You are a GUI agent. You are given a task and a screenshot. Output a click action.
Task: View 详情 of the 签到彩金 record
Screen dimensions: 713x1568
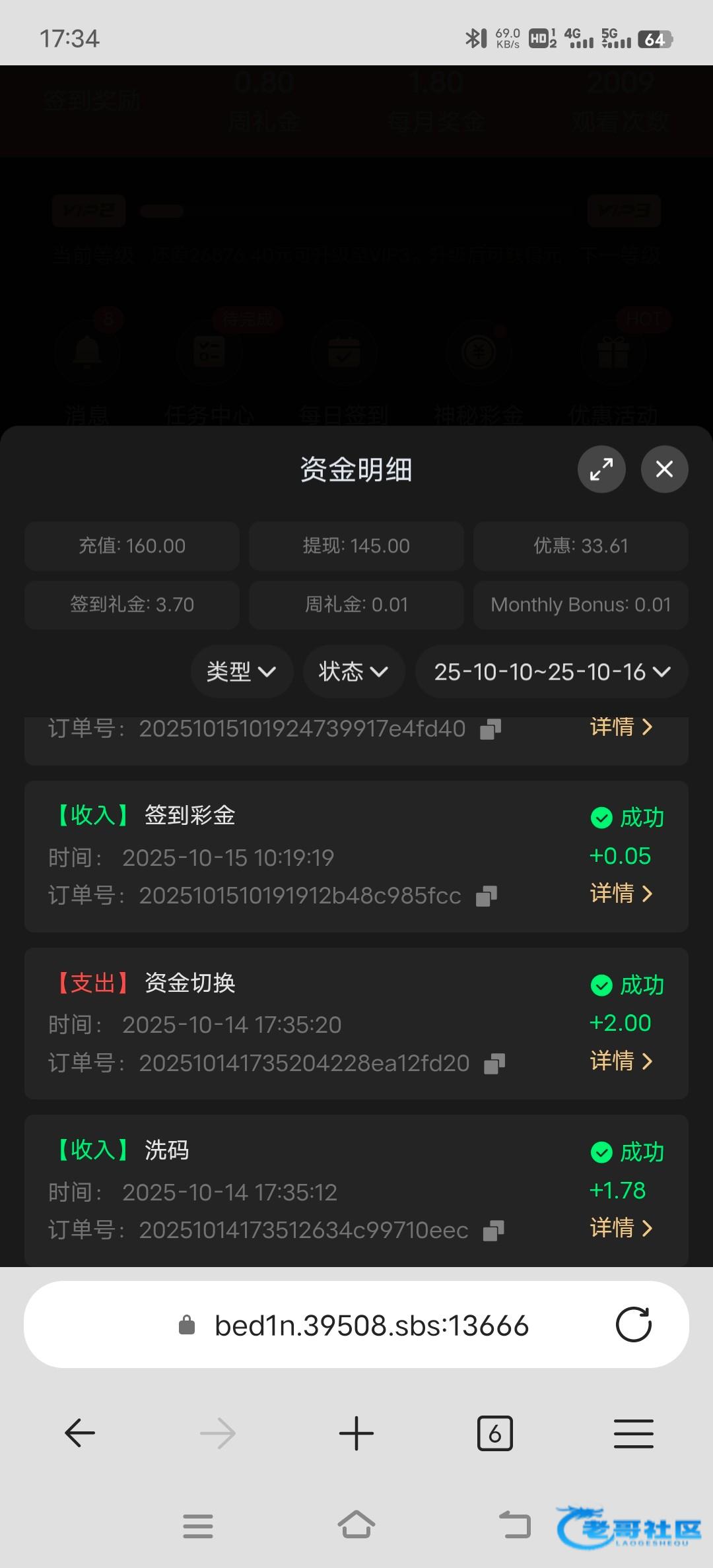(621, 894)
